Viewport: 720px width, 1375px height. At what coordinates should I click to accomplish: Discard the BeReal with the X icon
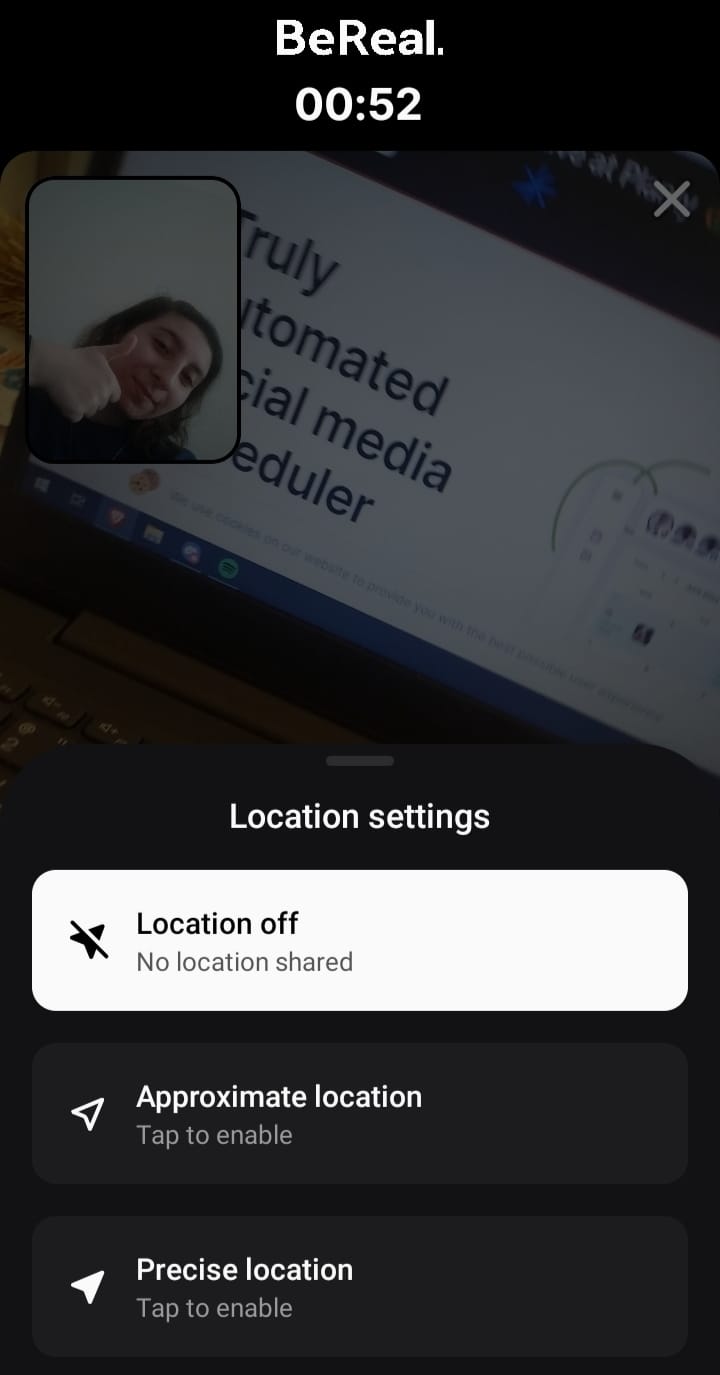coord(671,199)
